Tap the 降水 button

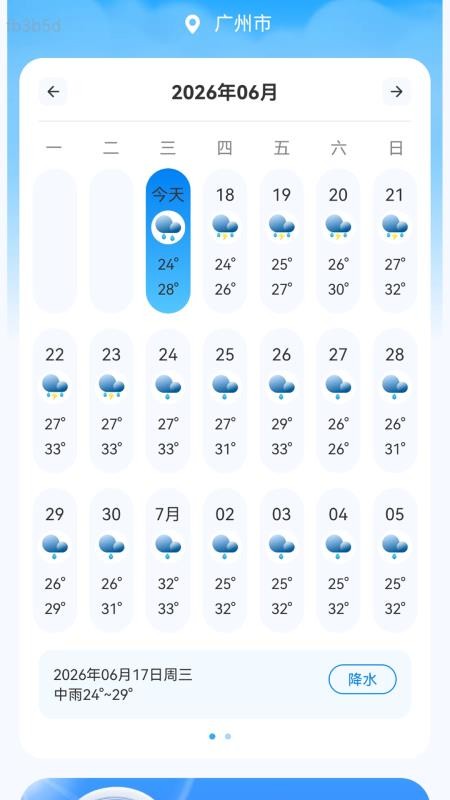[362, 679]
